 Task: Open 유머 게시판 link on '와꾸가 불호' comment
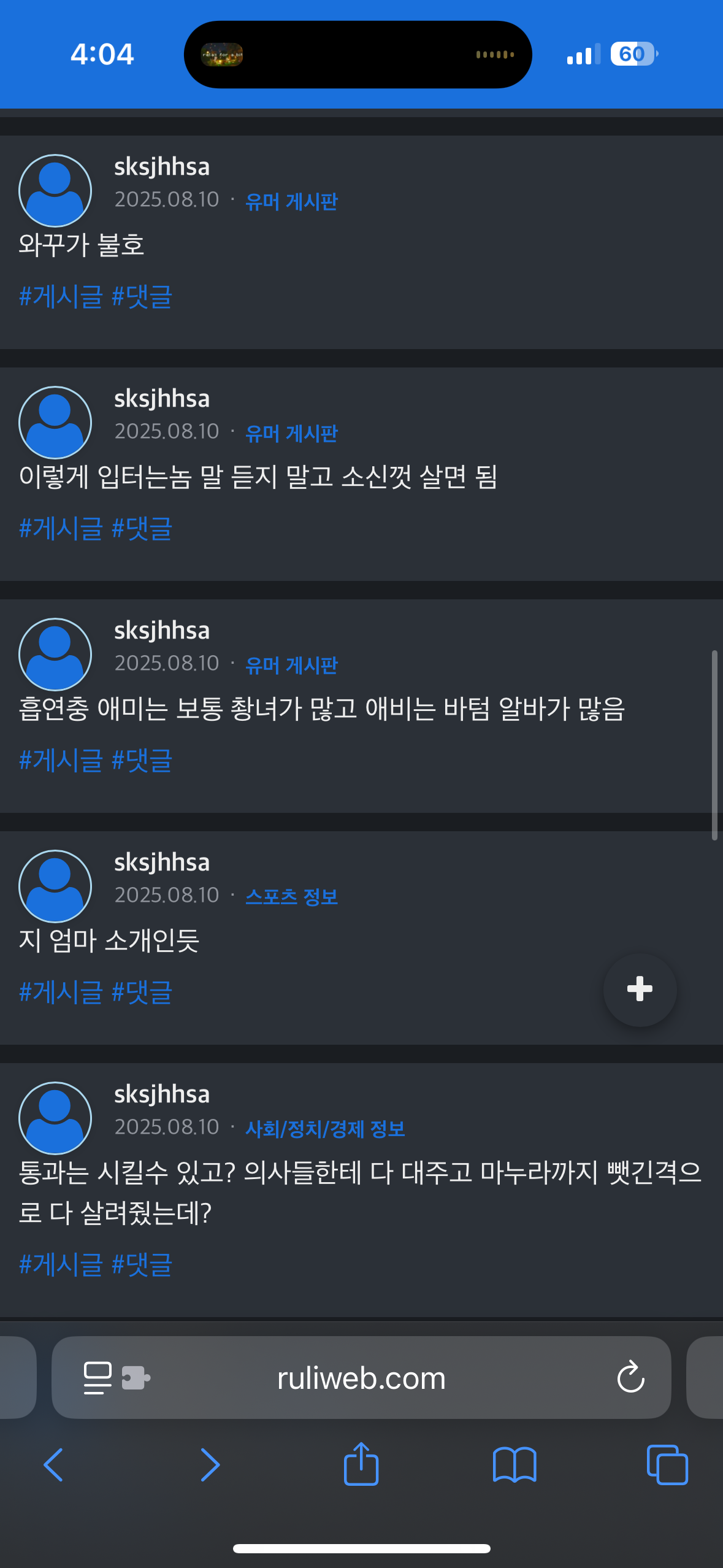point(291,201)
